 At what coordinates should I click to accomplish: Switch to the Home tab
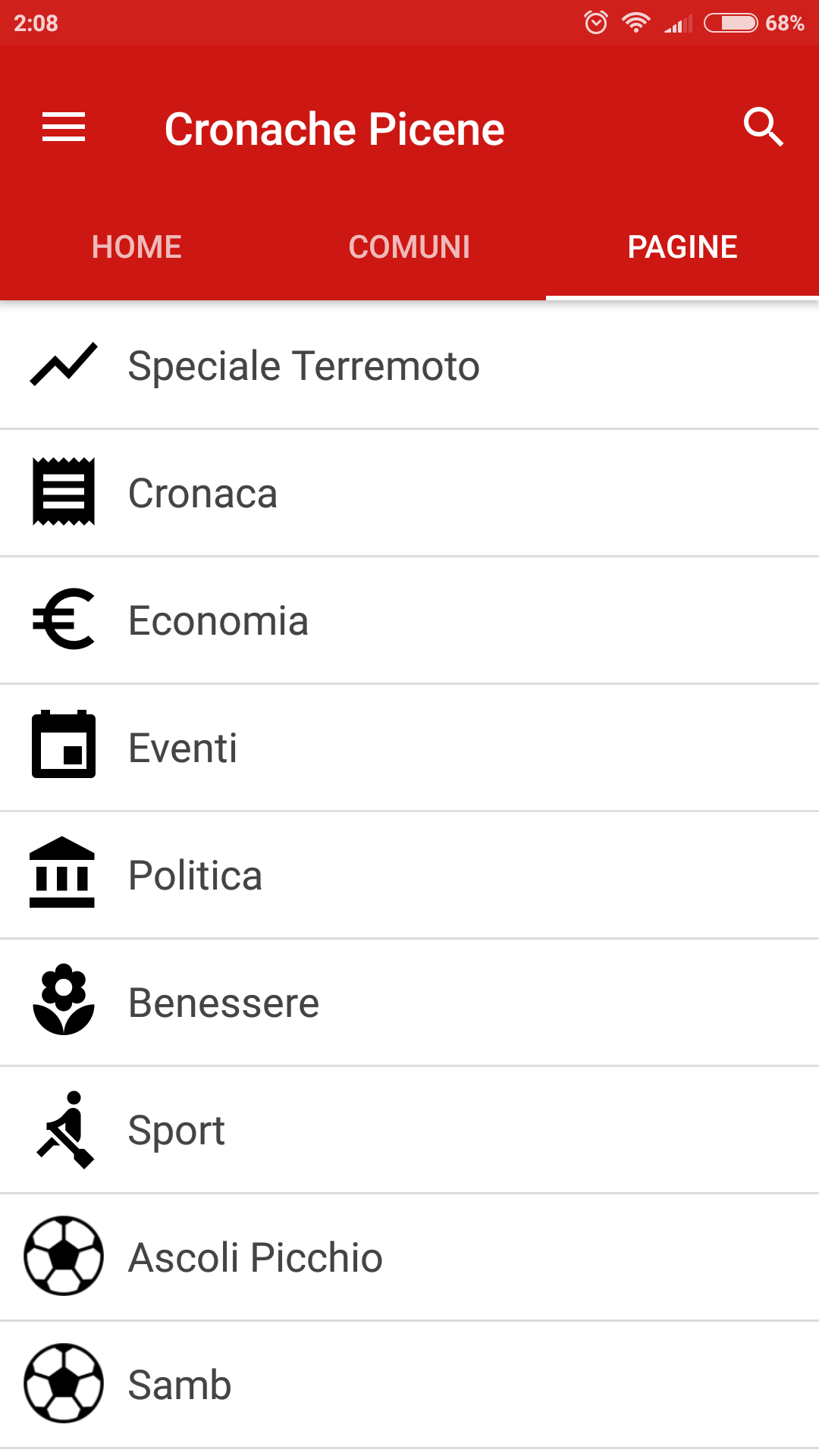(136, 247)
